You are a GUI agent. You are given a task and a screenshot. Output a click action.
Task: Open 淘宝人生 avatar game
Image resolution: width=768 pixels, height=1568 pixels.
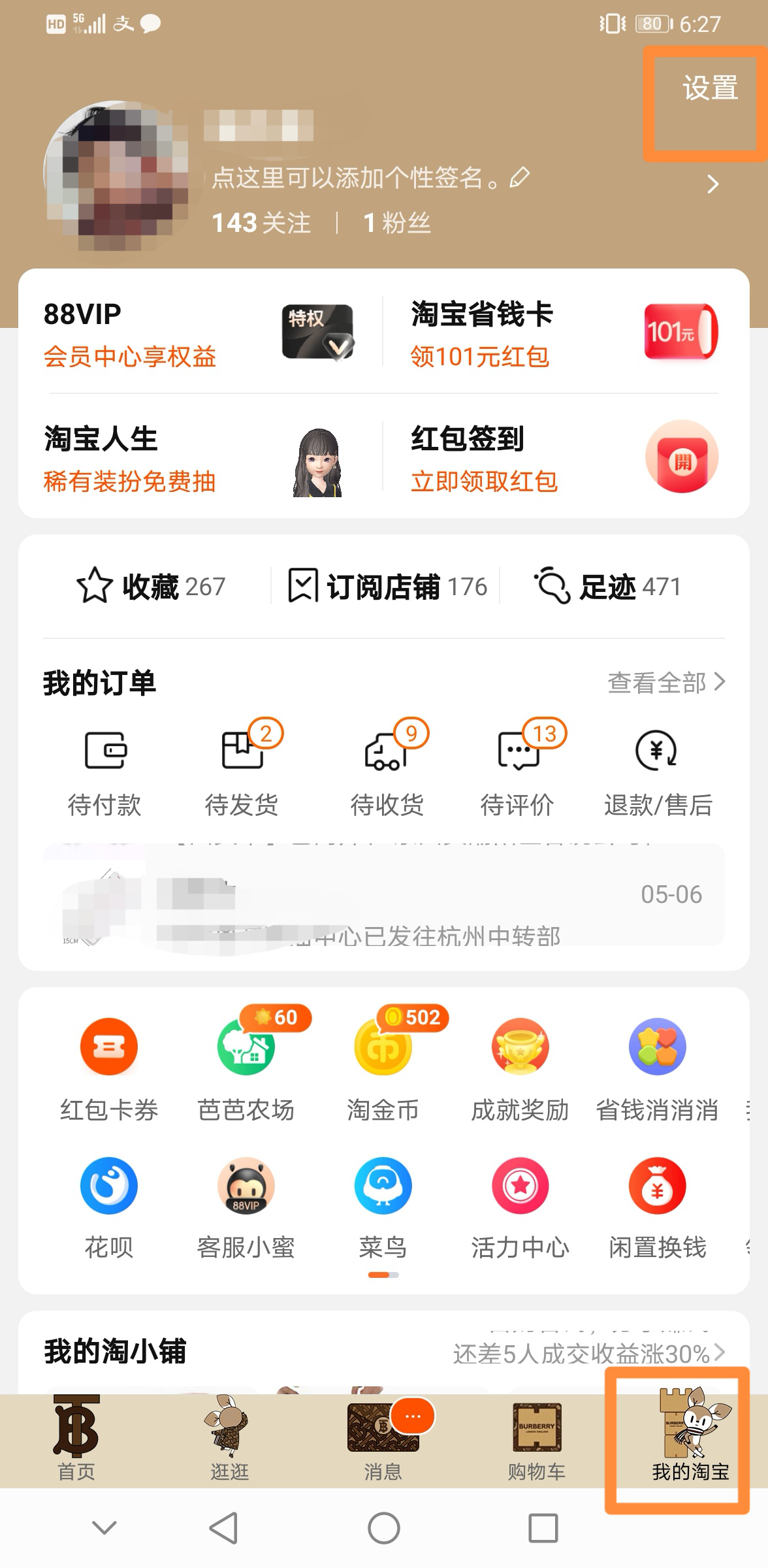(196, 459)
